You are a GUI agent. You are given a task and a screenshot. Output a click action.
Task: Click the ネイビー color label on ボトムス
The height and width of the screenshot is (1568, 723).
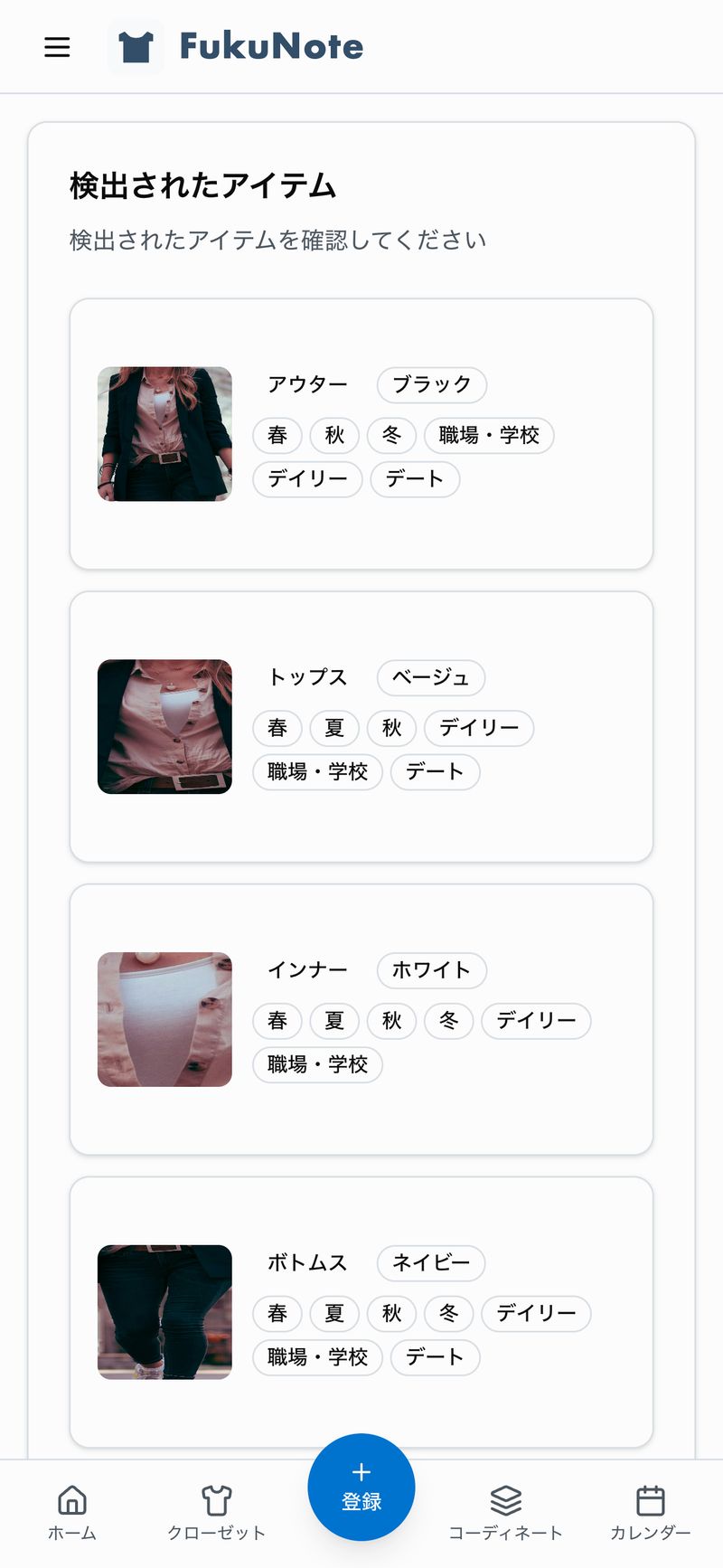pos(430,1263)
